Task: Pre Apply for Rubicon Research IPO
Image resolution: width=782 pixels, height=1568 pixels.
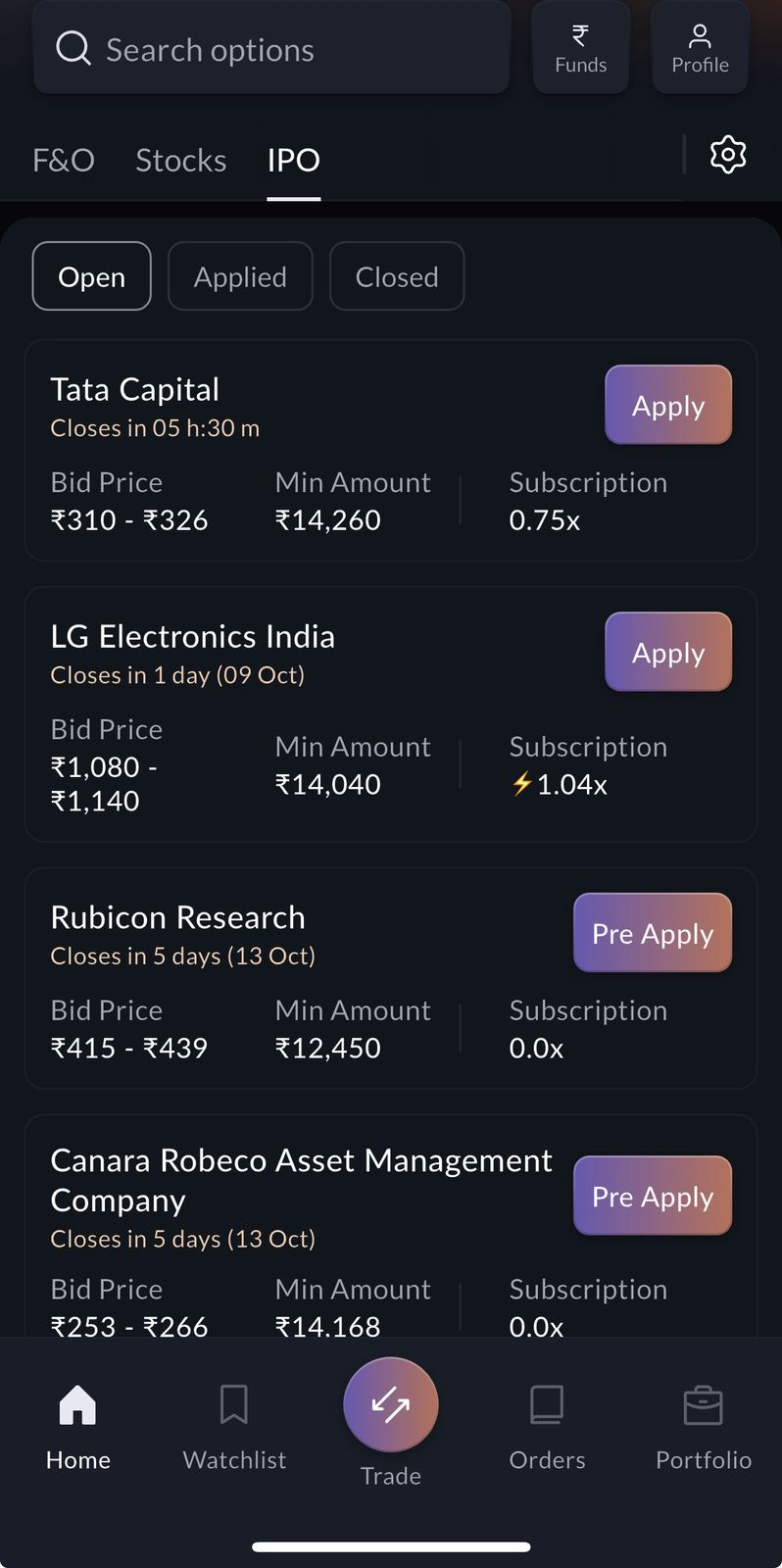Action: point(653,933)
